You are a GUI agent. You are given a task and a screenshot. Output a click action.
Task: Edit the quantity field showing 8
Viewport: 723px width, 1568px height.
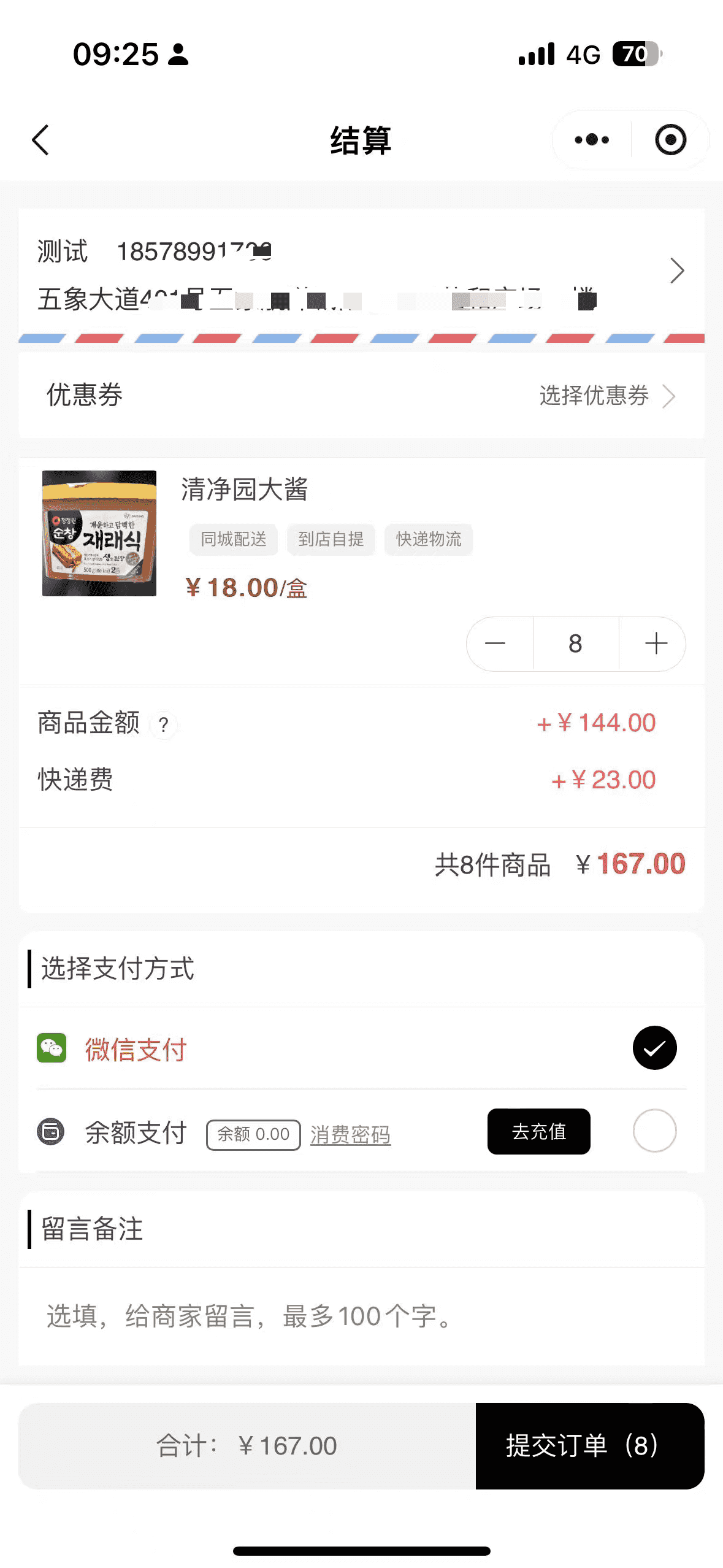click(x=575, y=644)
